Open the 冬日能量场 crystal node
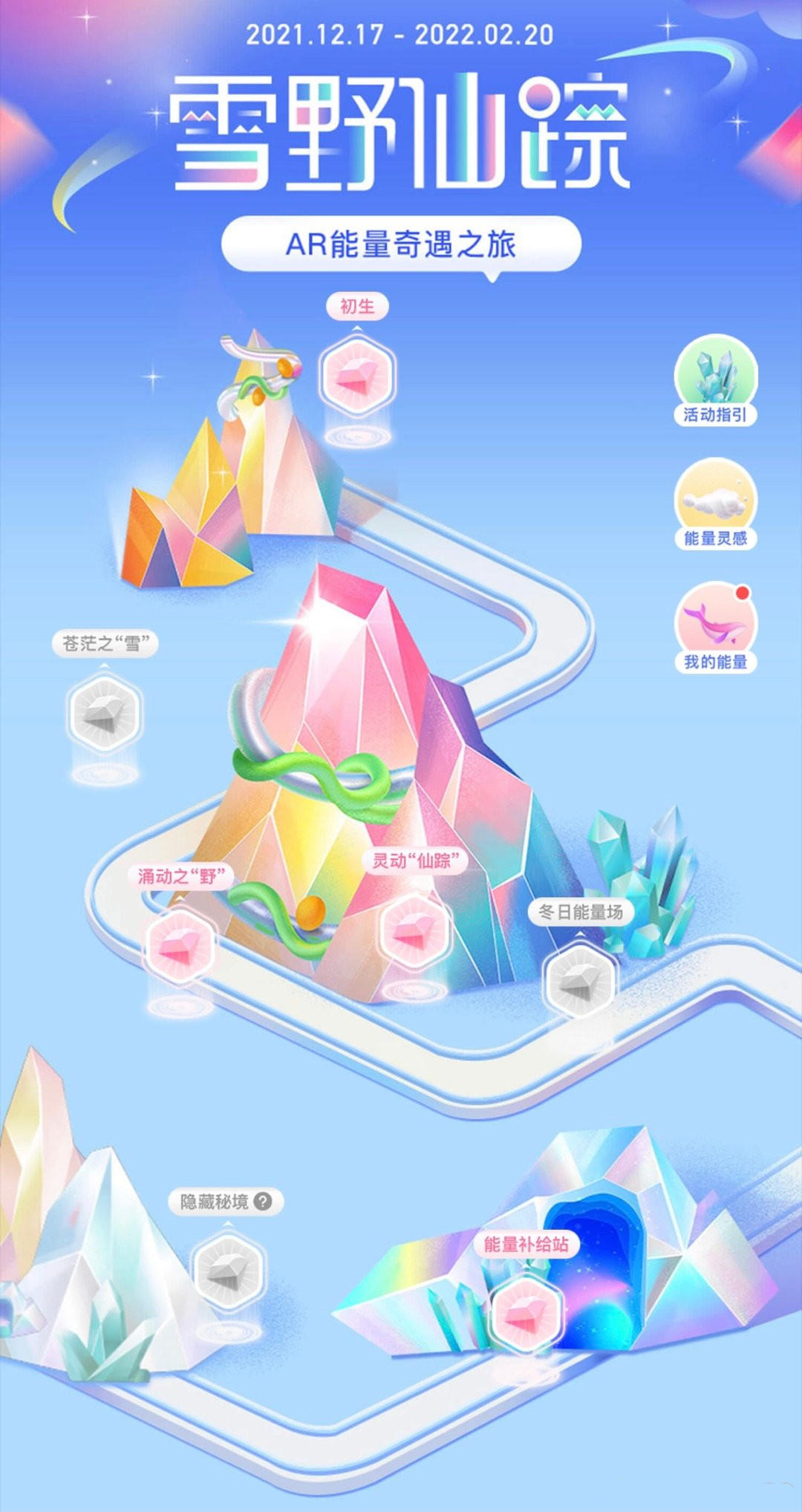The height and width of the screenshot is (1512, 802). click(580, 982)
